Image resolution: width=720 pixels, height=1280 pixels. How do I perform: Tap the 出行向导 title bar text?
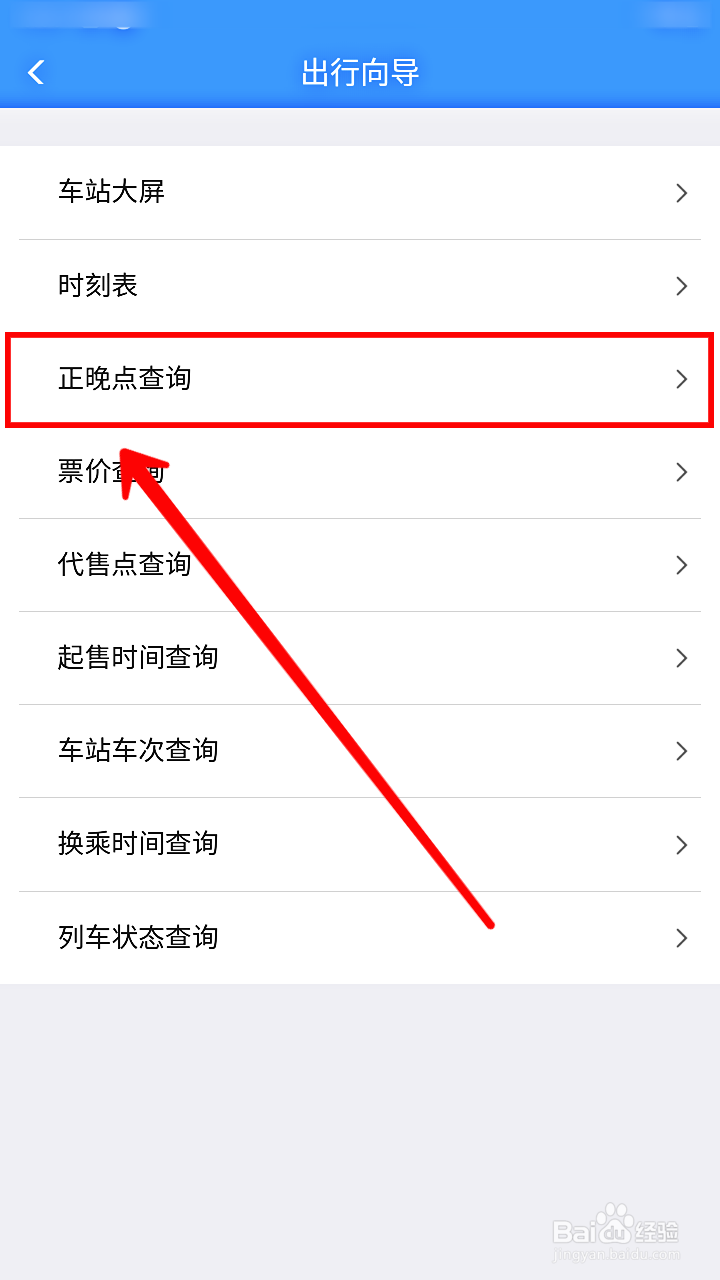(360, 72)
